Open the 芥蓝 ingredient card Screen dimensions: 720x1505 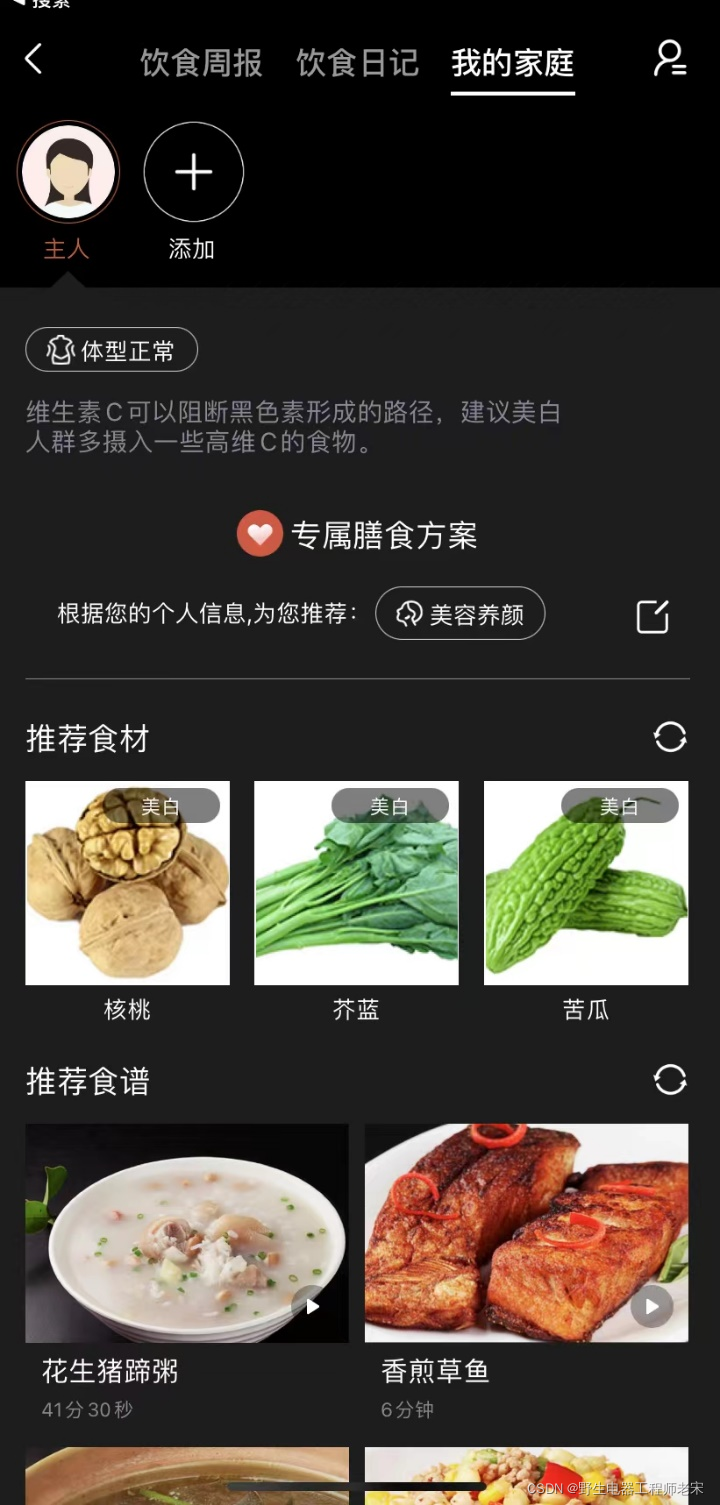(x=356, y=883)
